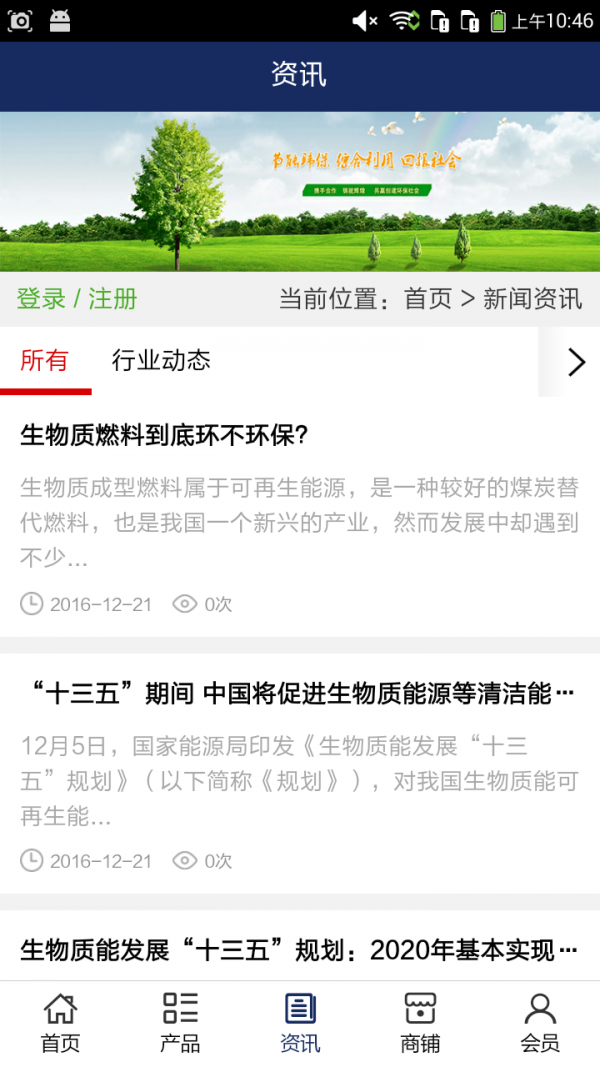Open the 商铺 bottom tab
Viewport: 600px width, 1067px height.
point(420,1023)
